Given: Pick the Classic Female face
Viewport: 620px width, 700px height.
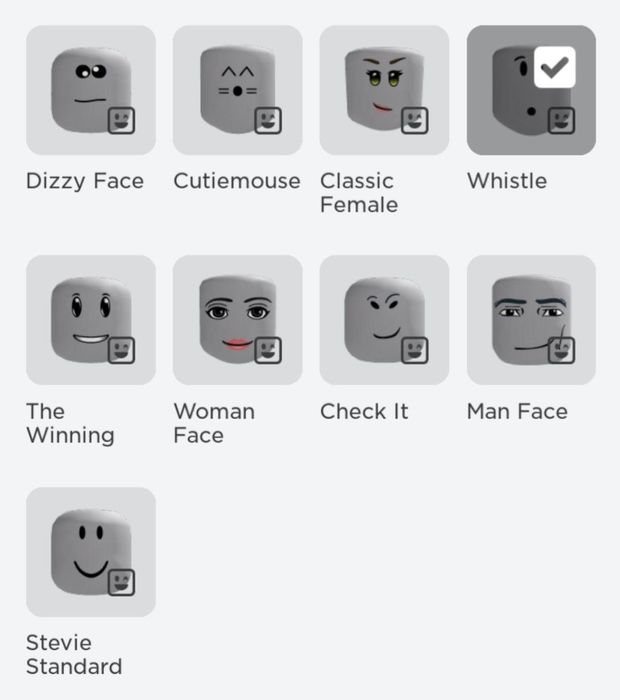Looking at the screenshot, I should (384, 90).
